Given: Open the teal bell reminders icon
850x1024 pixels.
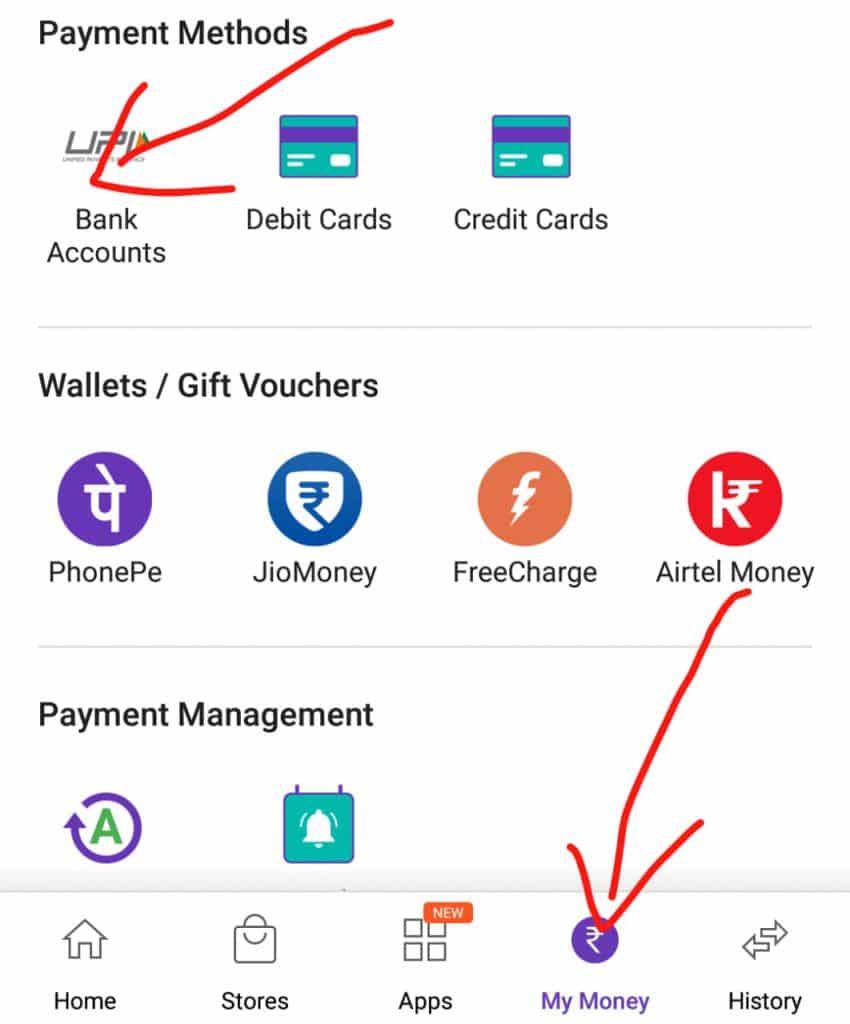Looking at the screenshot, I should coord(319,826).
